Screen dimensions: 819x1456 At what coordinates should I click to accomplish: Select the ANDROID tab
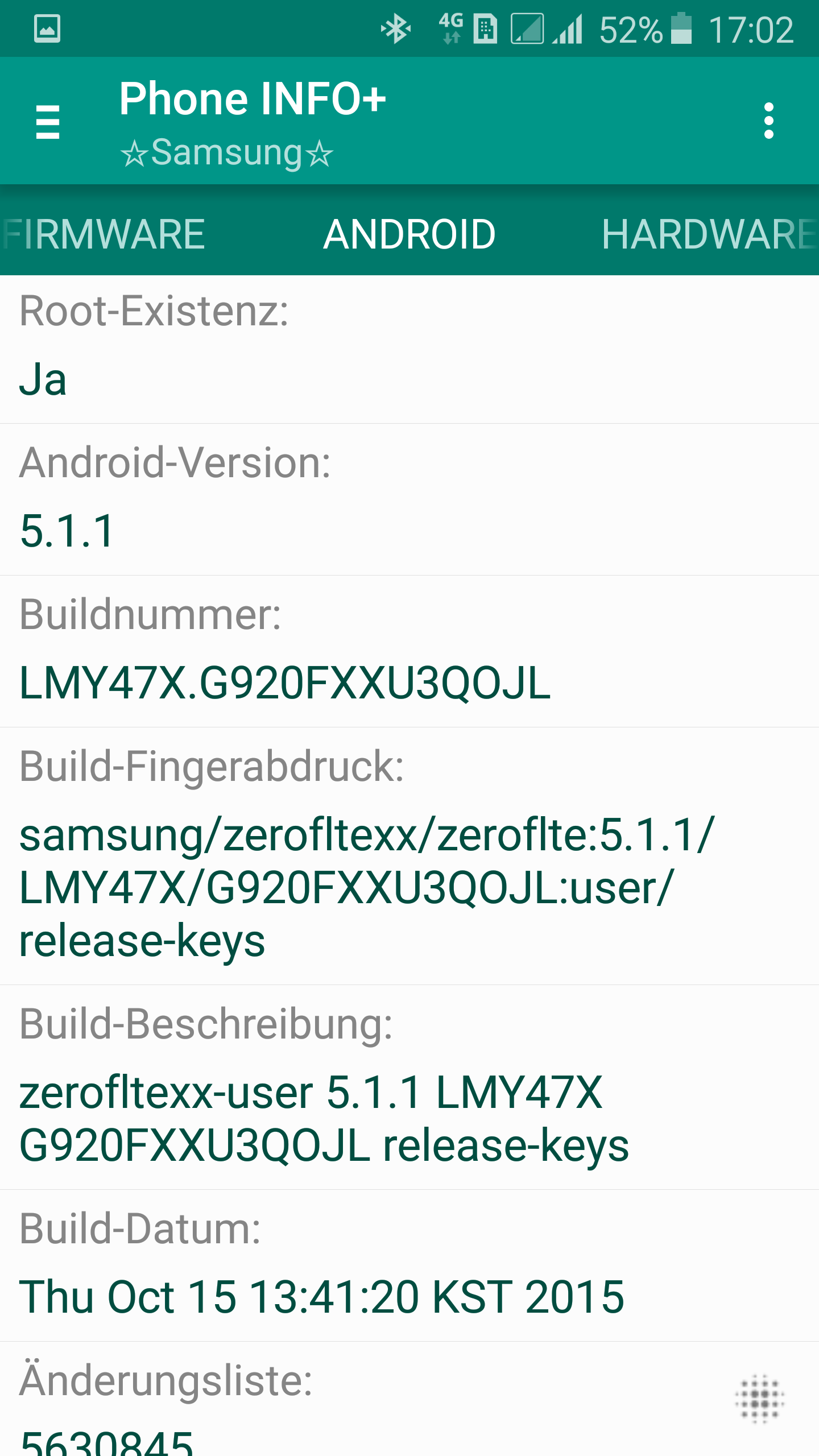coord(409,234)
